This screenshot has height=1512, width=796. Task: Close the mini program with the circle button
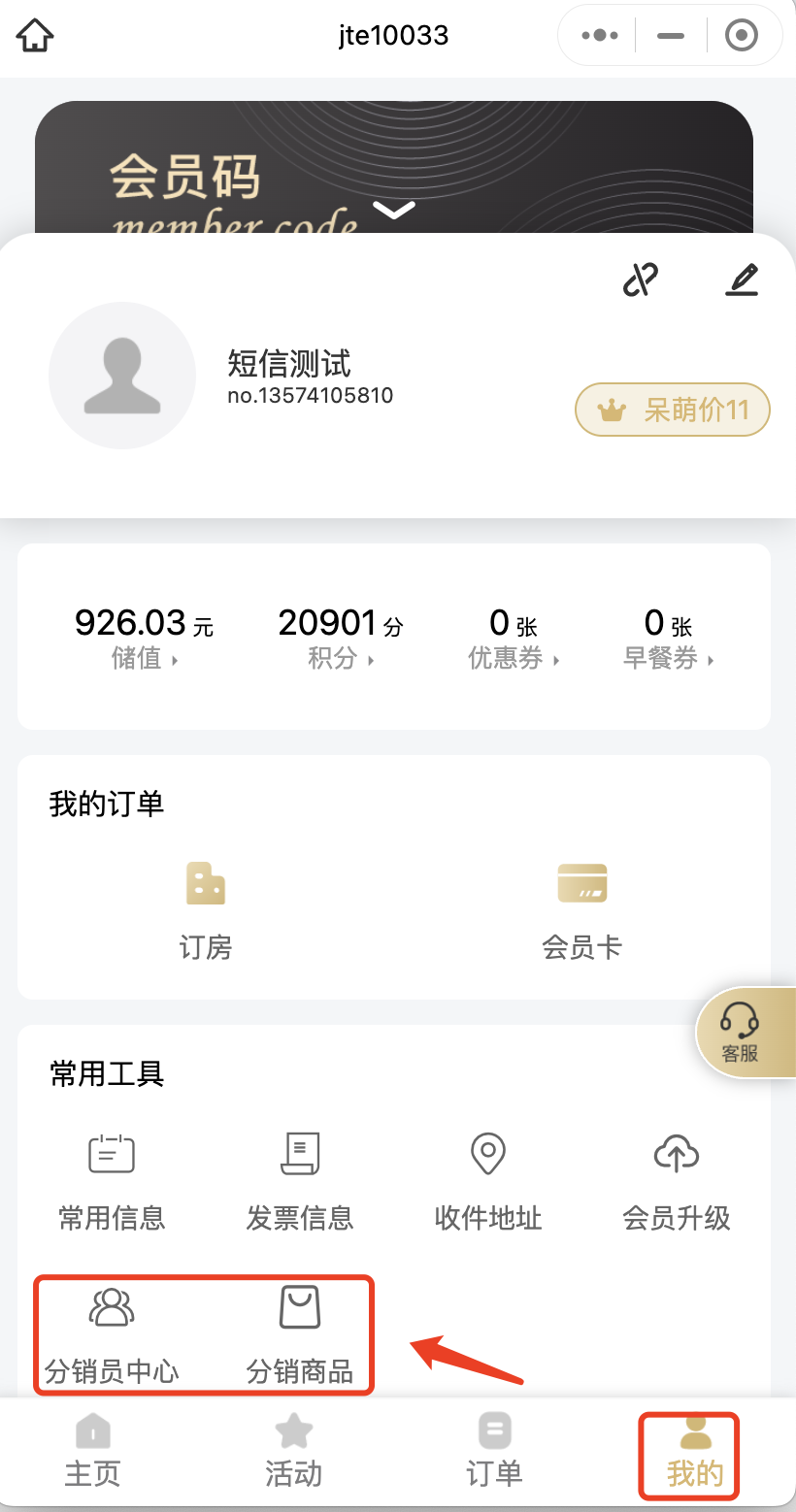click(x=742, y=36)
